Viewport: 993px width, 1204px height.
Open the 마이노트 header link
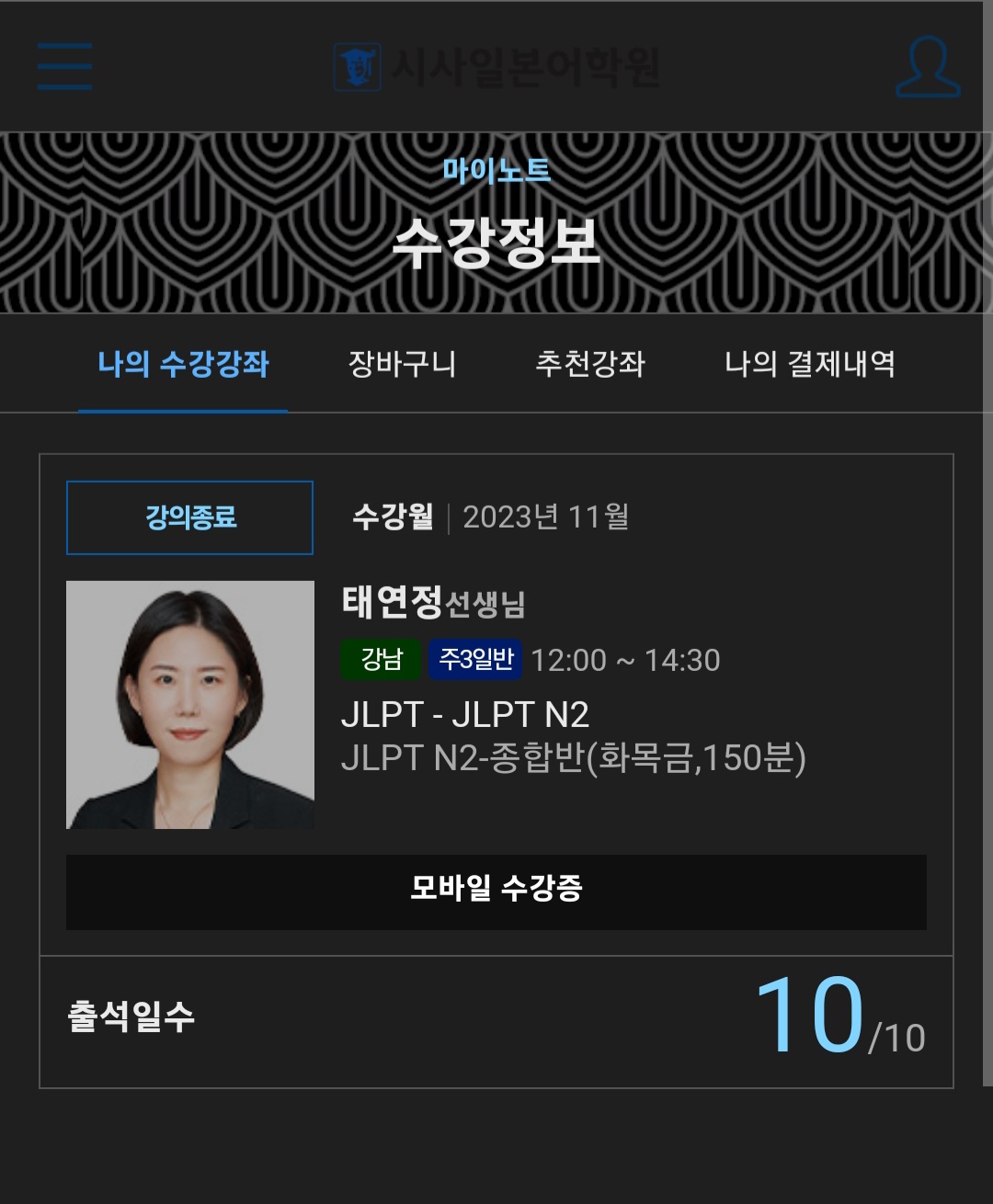tap(496, 171)
